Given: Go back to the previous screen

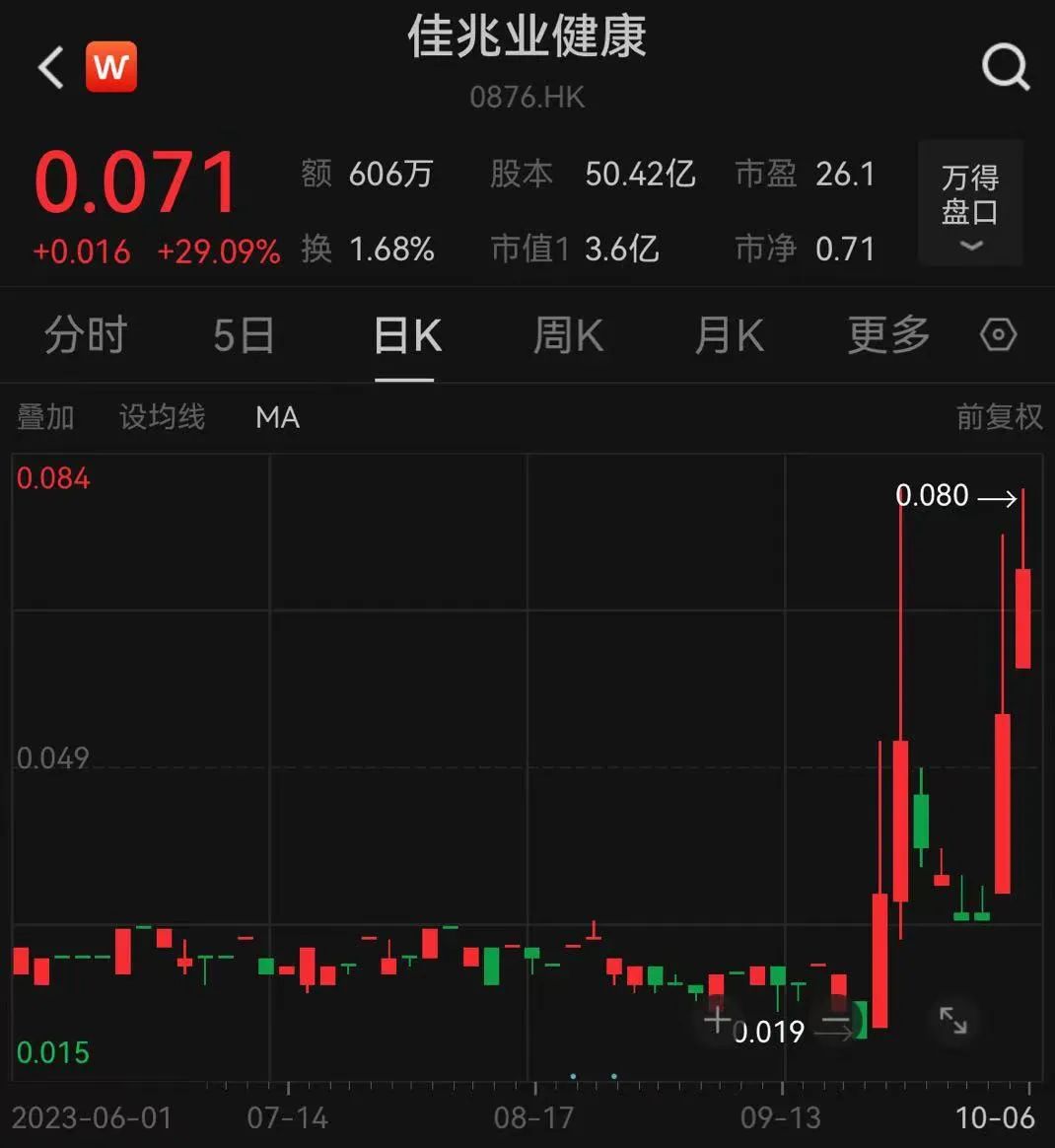Looking at the screenshot, I should [49, 67].
